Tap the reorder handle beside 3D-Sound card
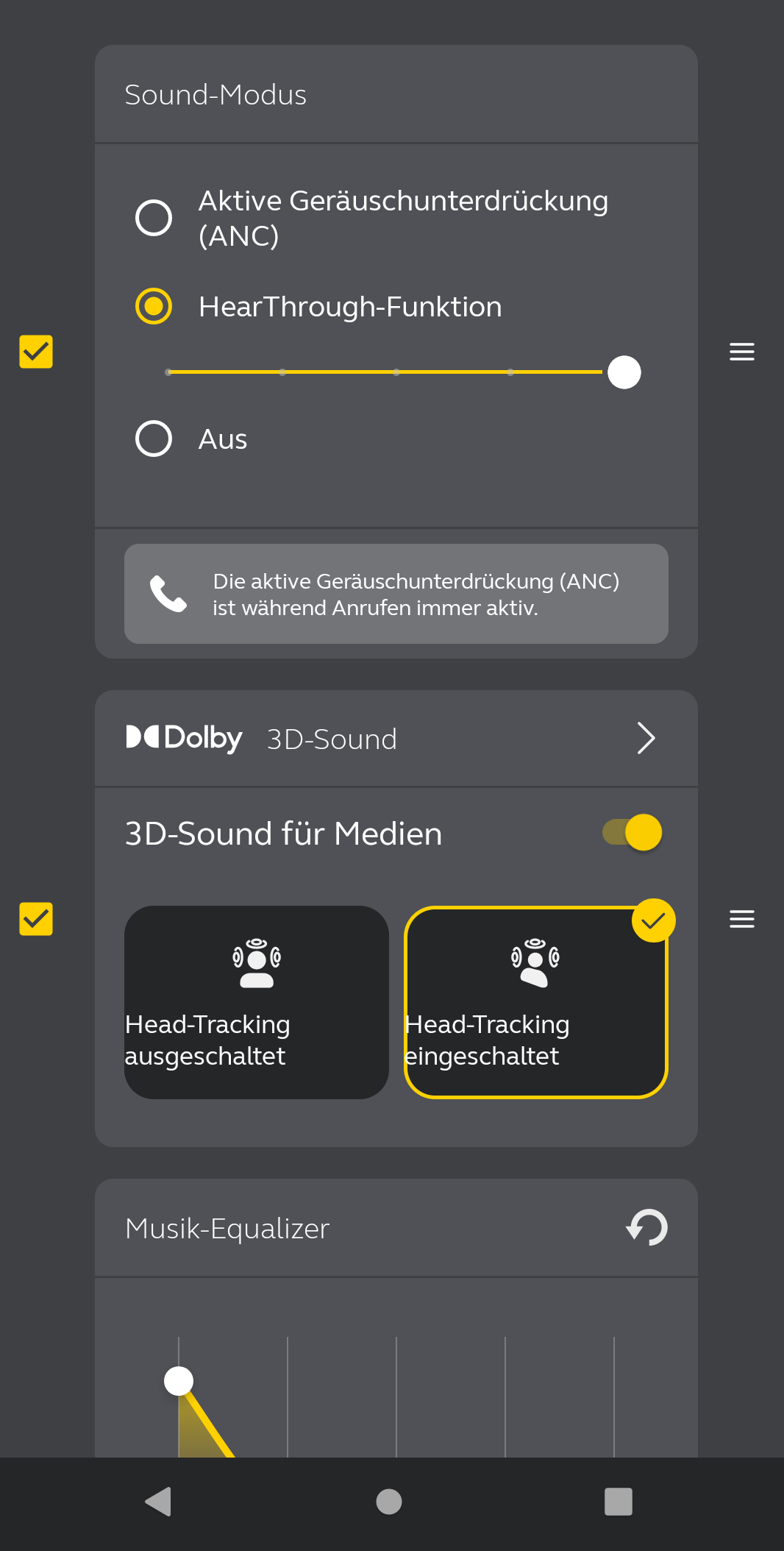 pos(741,919)
